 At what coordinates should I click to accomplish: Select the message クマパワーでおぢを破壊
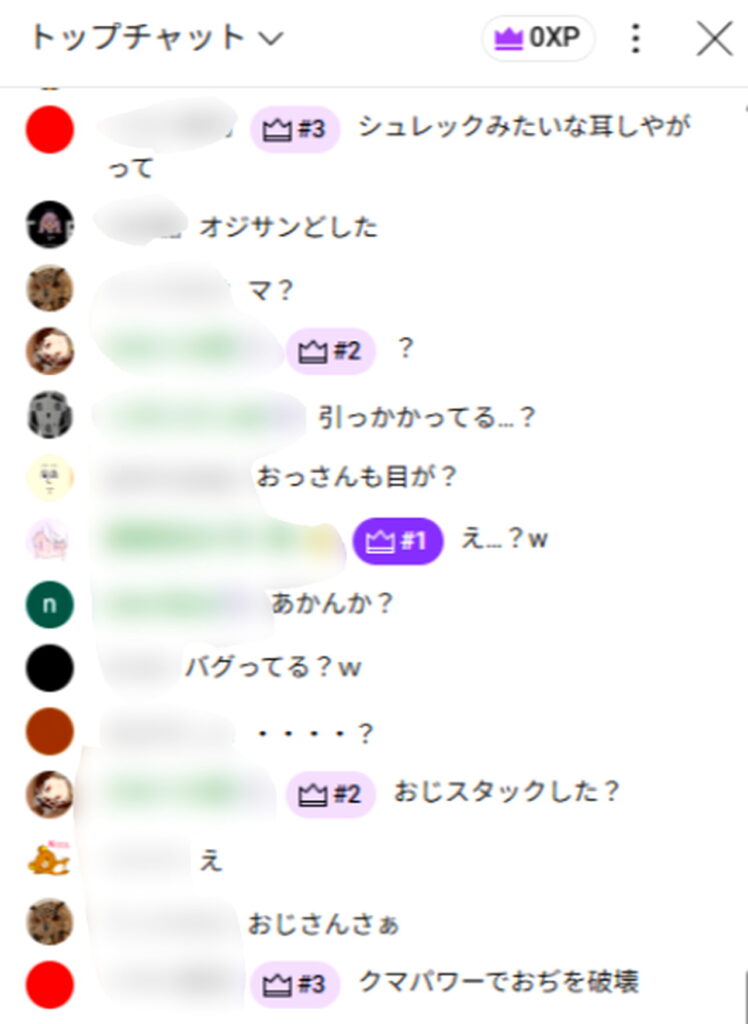point(499,983)
